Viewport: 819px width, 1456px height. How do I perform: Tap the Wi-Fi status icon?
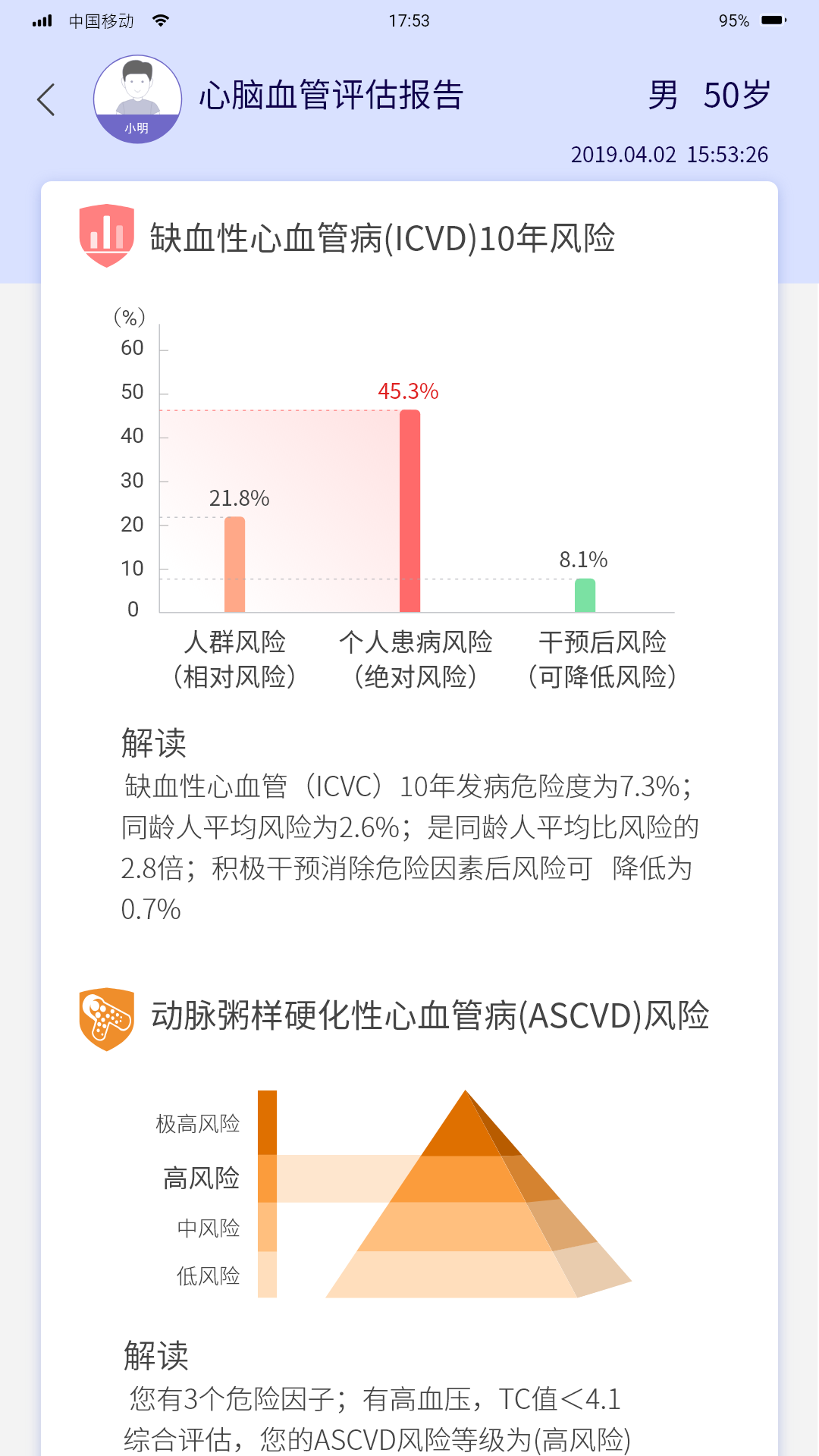click(159, 21)
